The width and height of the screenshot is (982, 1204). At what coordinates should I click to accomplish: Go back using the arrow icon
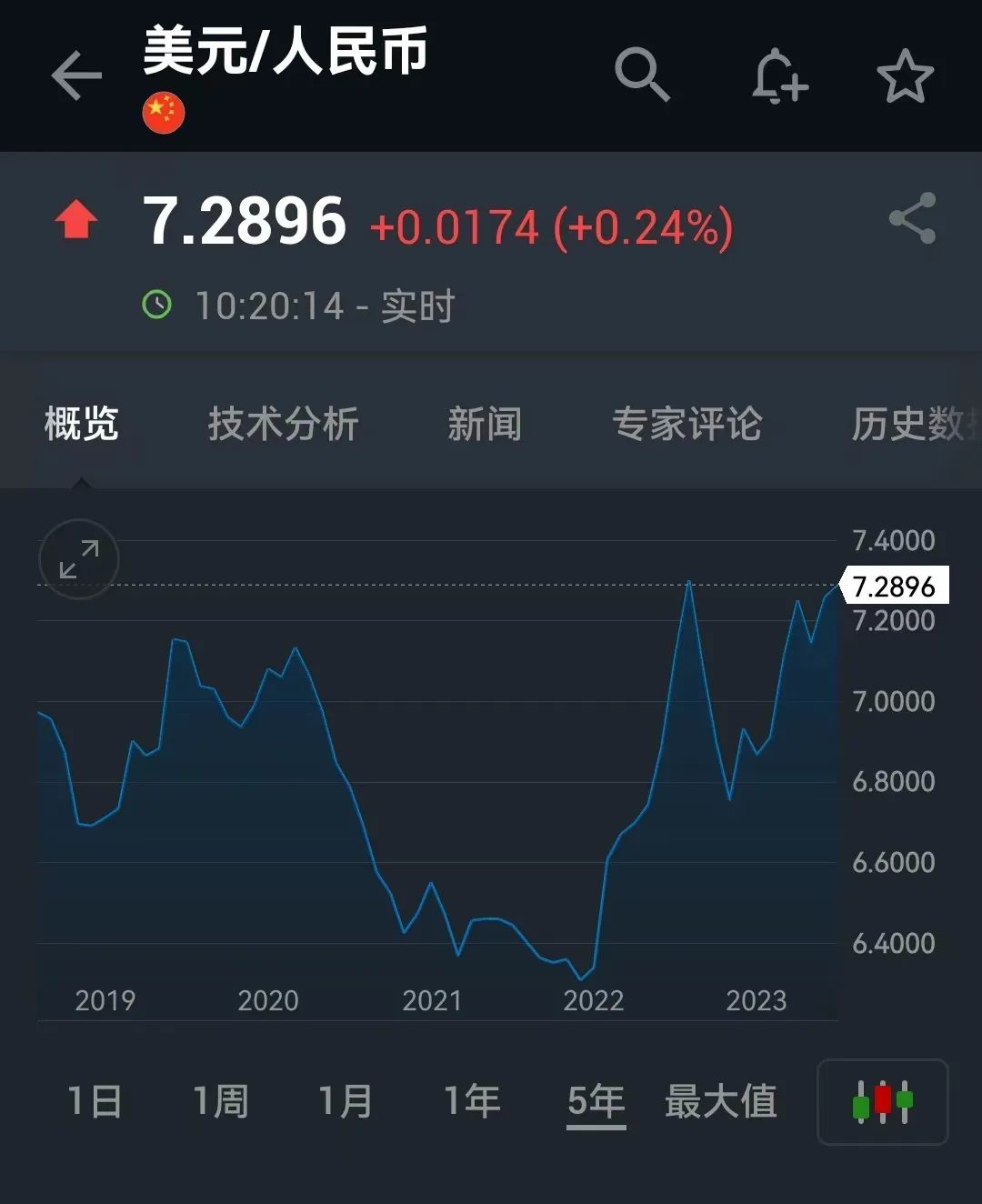[76, 75]
